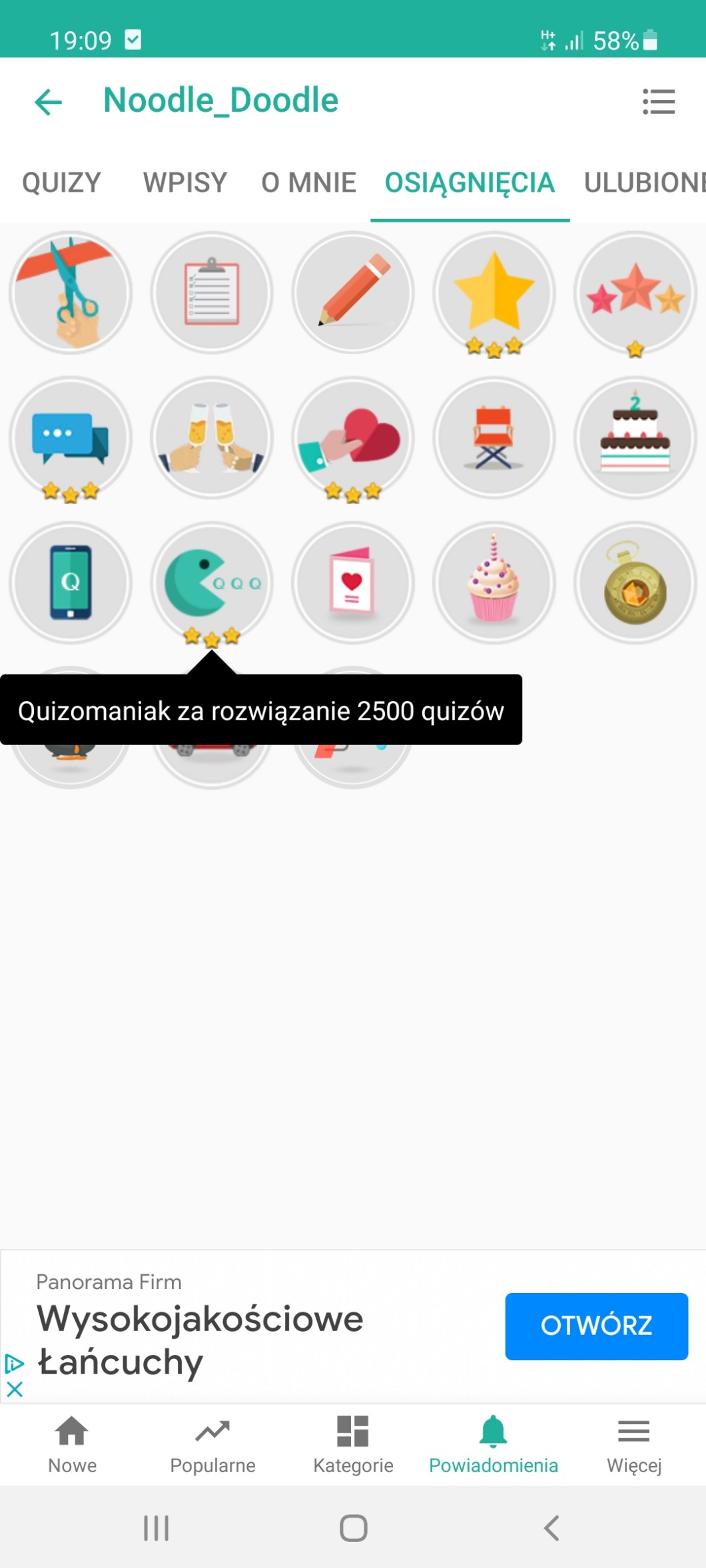The width and height of the screenshot is (706, 1568).
Task: Open the list menu icon
Action: coord(658,102)
